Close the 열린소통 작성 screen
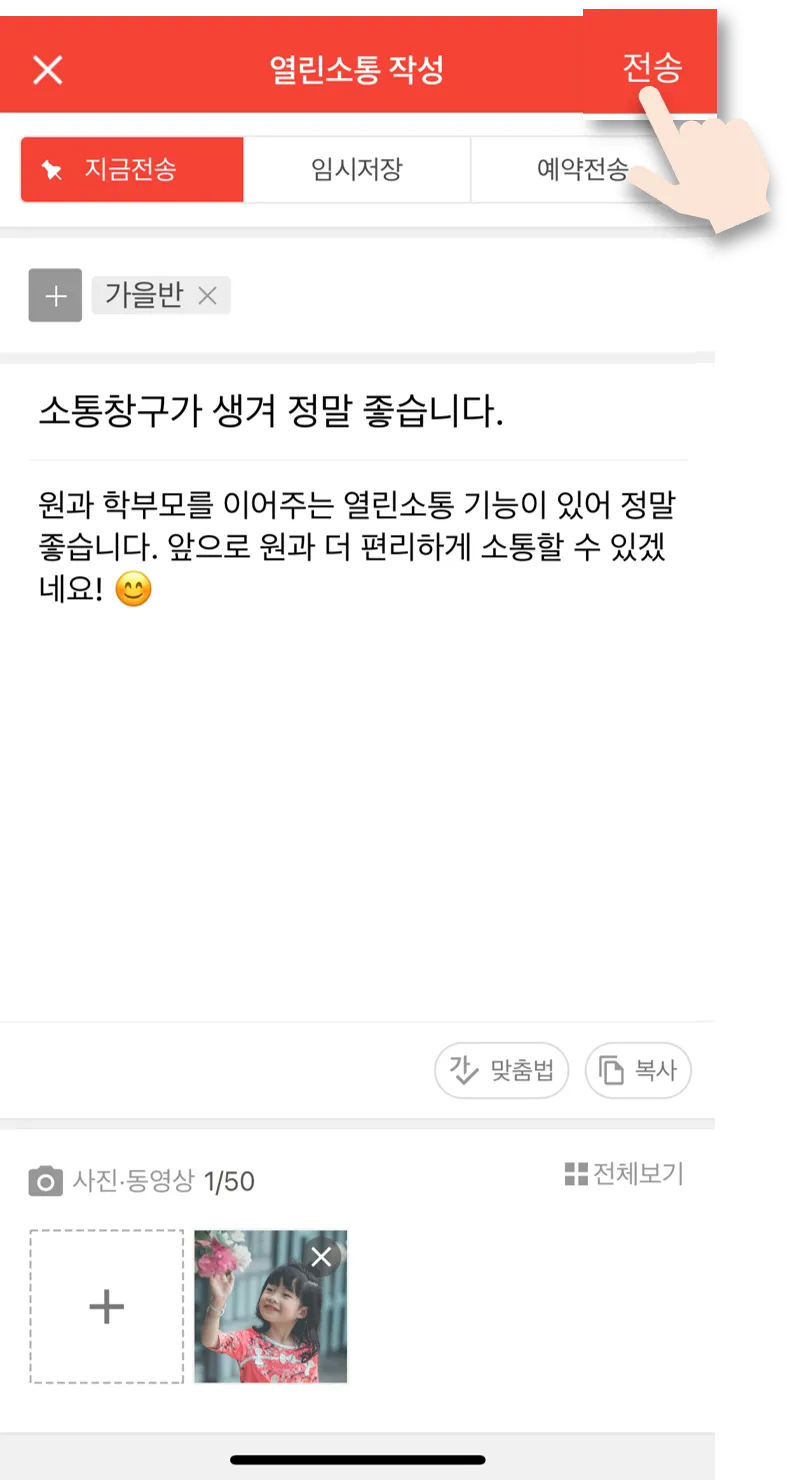 point(47,70)
